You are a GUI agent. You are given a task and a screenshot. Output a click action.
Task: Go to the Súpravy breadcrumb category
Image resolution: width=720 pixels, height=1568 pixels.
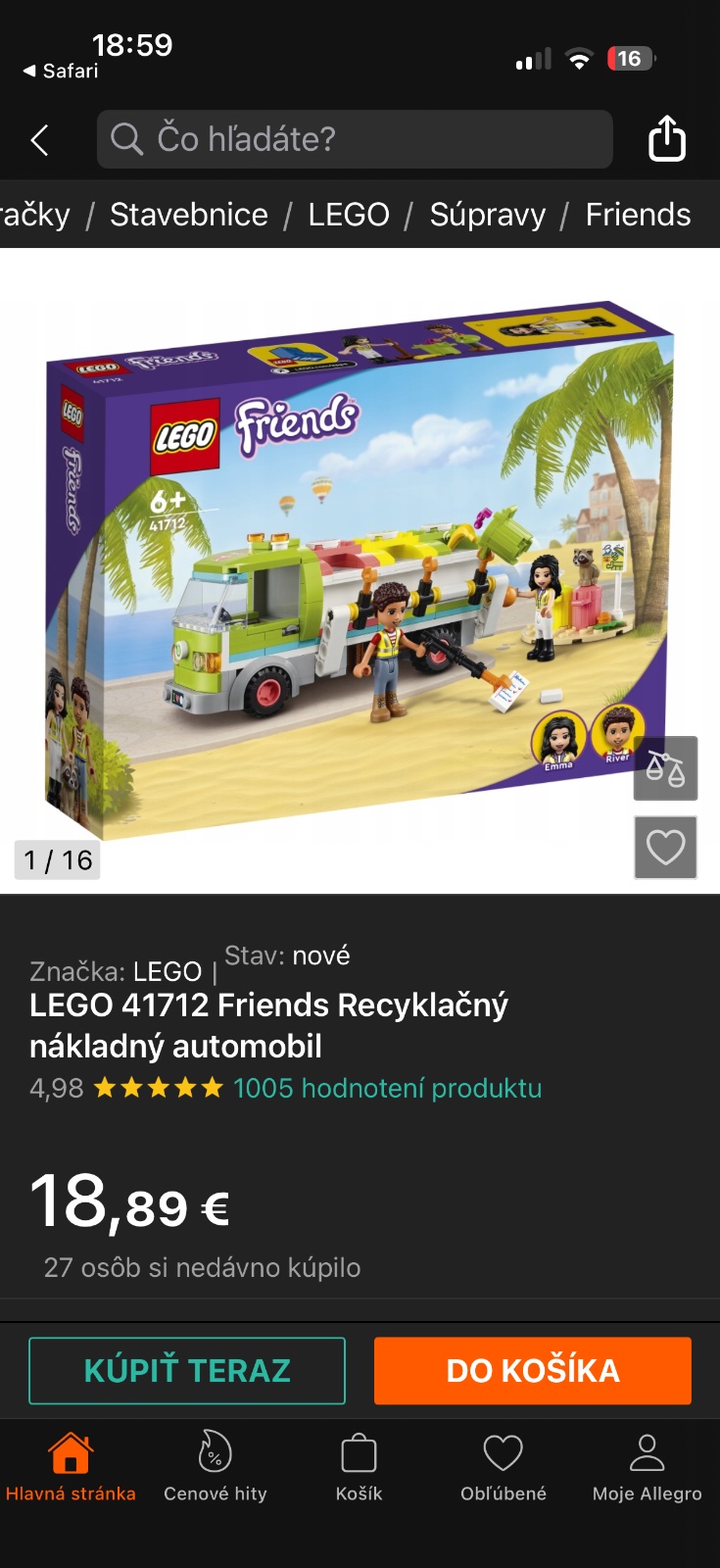click(487, 215)
